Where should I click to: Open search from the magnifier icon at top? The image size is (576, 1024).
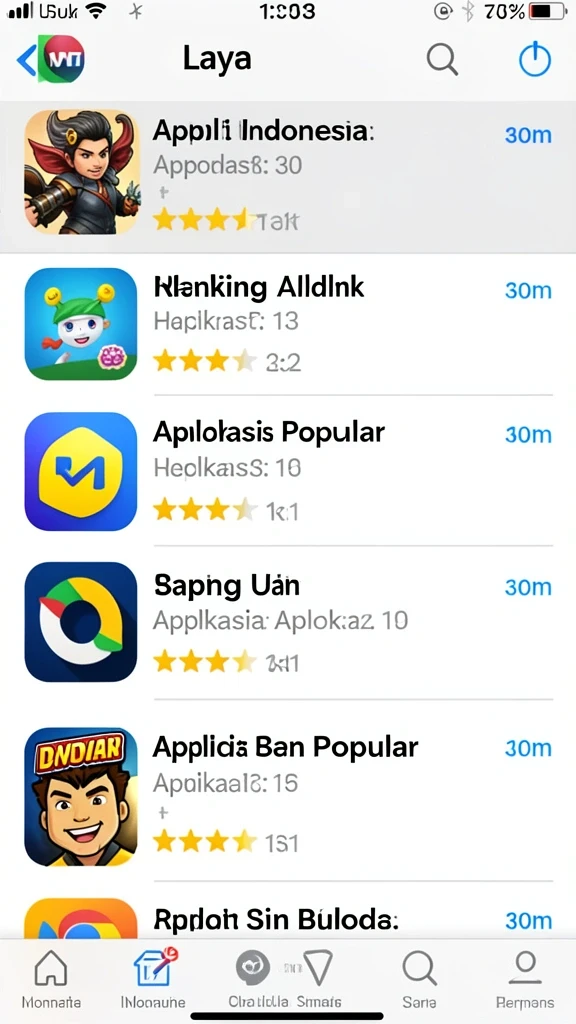tap(442, 60)
